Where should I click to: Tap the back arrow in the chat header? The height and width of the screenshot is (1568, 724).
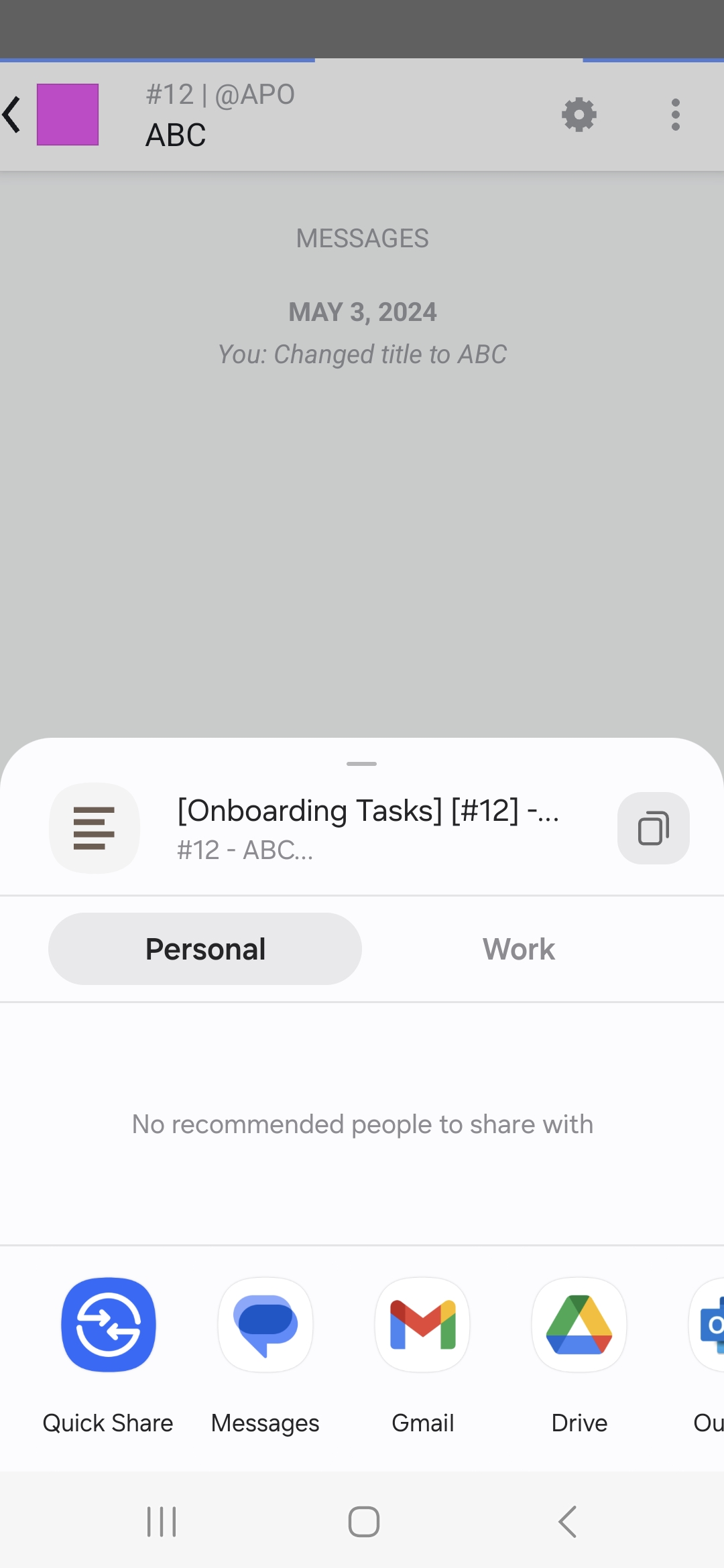[12, 114]
